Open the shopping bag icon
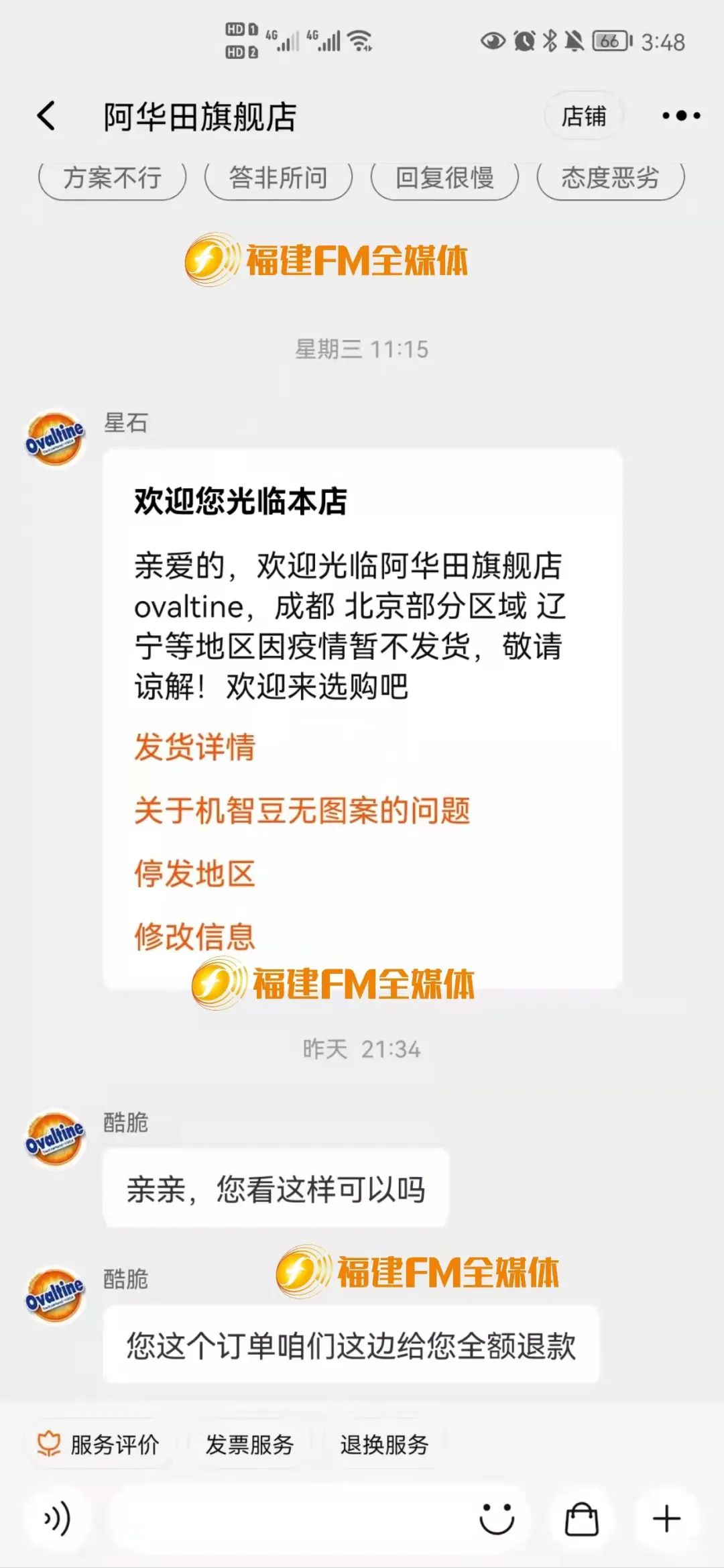The height and width of the screenshot is (1568, 724). tap(581, 1518)
